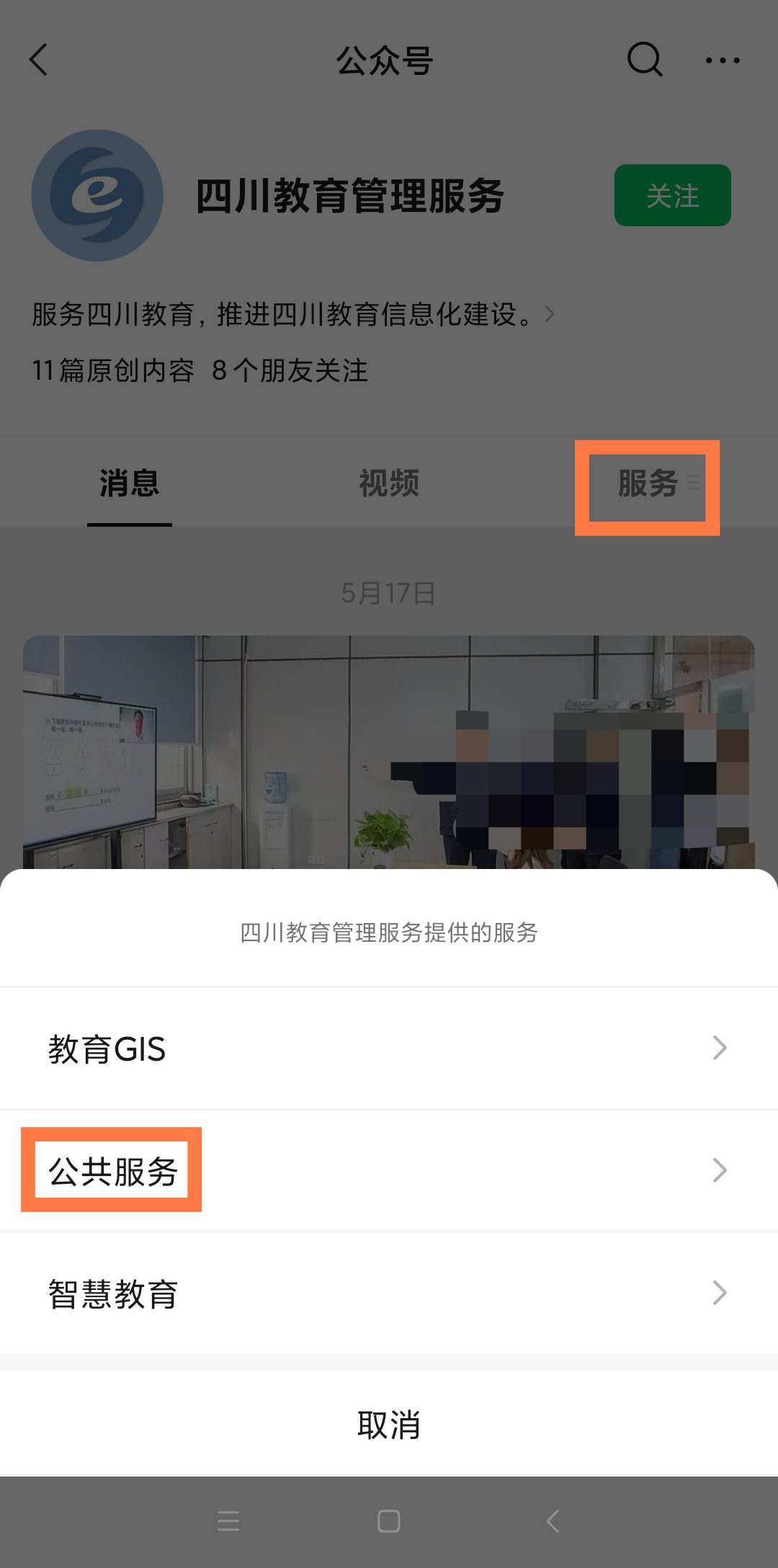Switch to the 消息 tab
The image size is (778, 1568).
(x=130, y=483)
